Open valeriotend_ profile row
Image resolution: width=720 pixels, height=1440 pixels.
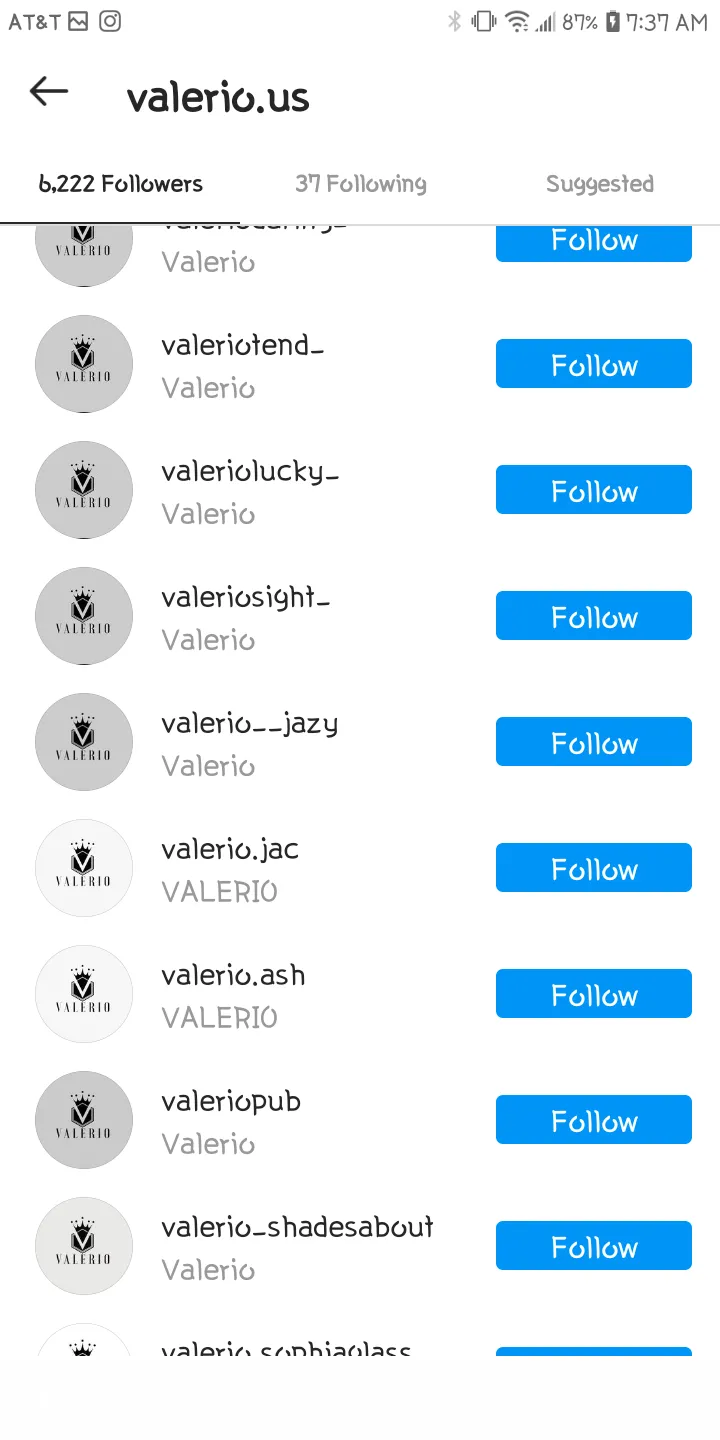tap(360, 364)
